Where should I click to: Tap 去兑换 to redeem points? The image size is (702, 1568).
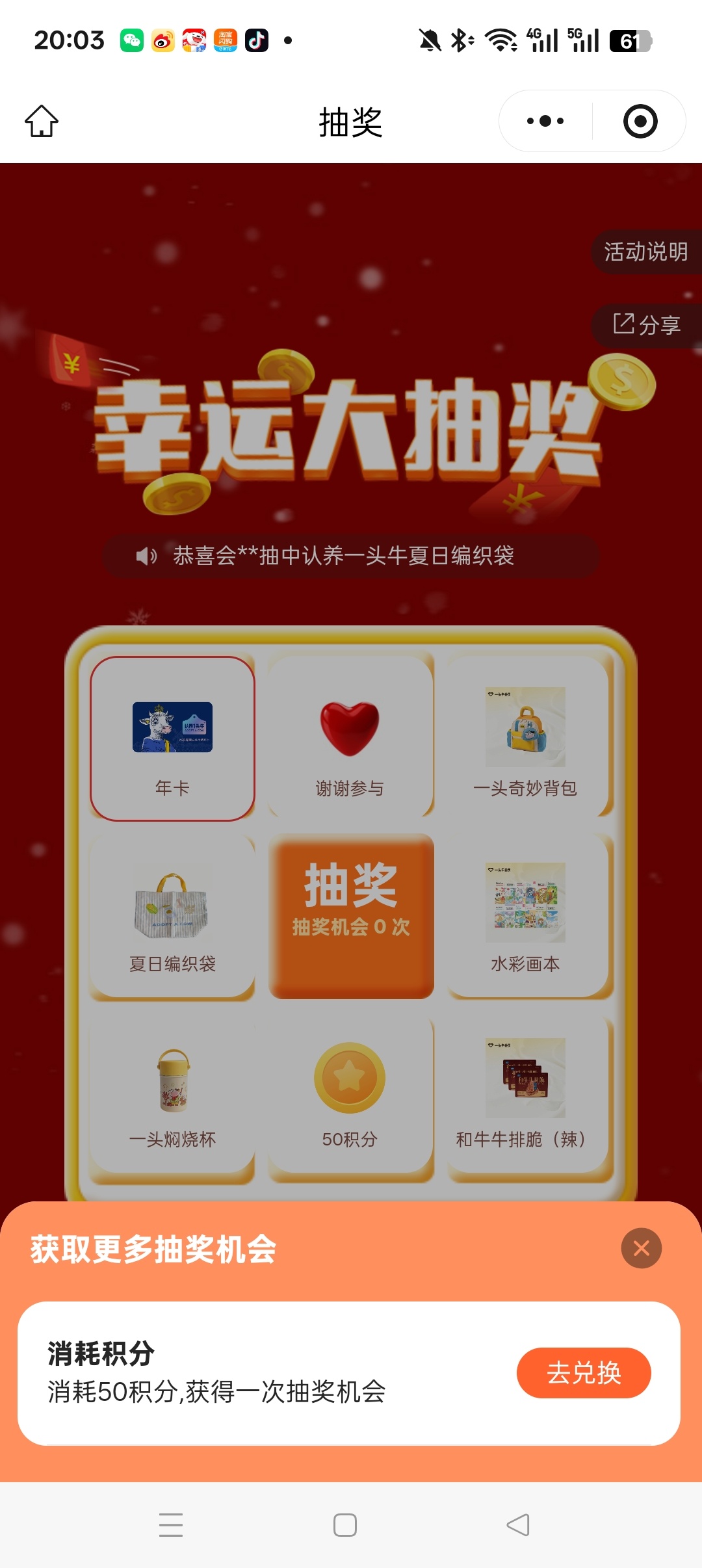(583, 1373)
